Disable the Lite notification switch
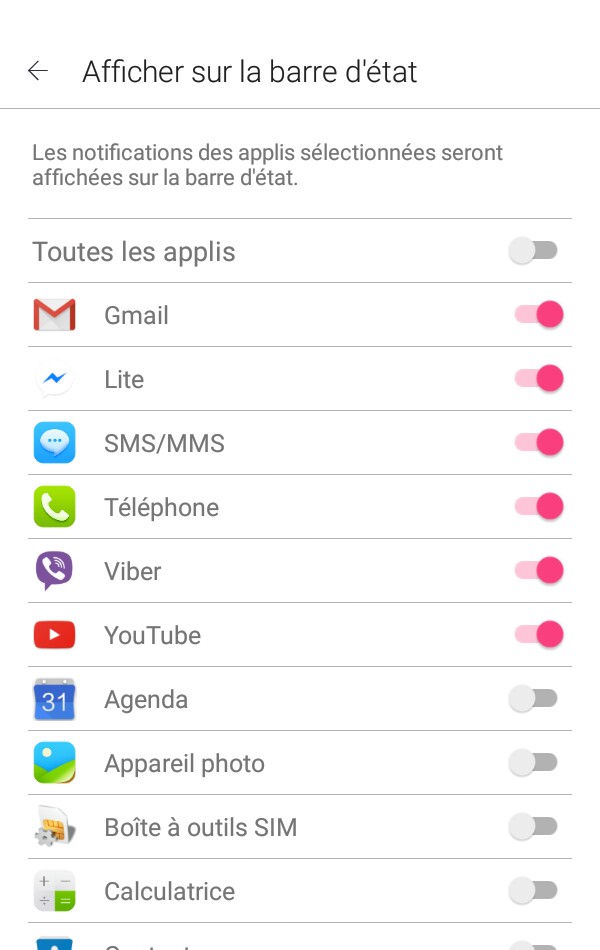This screenshot has width=600, height=950. tap(539, 379)
